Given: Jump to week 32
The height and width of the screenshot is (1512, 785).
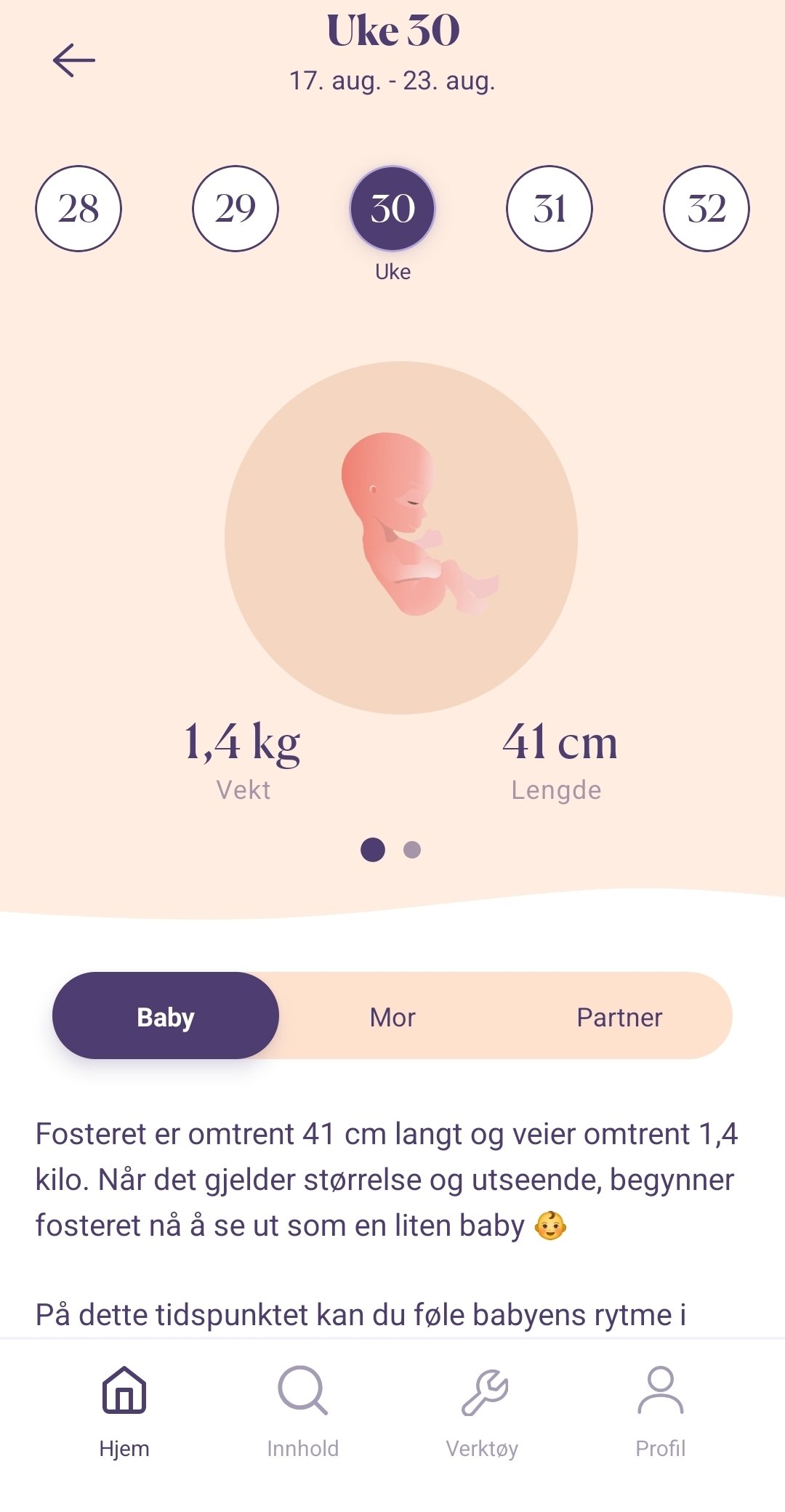Looking at the screenshot, I should click(x=706, y=209).
